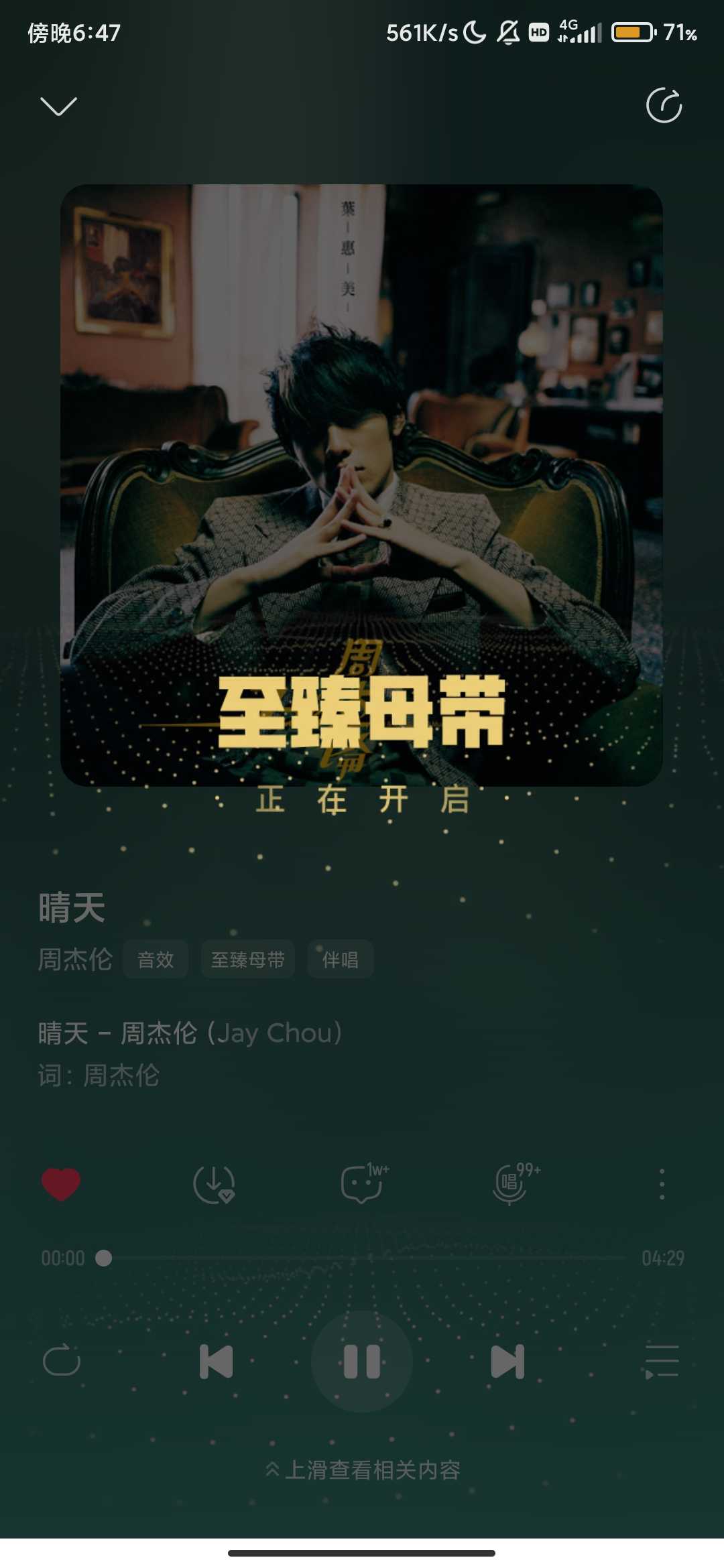Unlike the song with the red heart
The width and height of the screenshot is (724, 1568).
tap(61, 1184)
